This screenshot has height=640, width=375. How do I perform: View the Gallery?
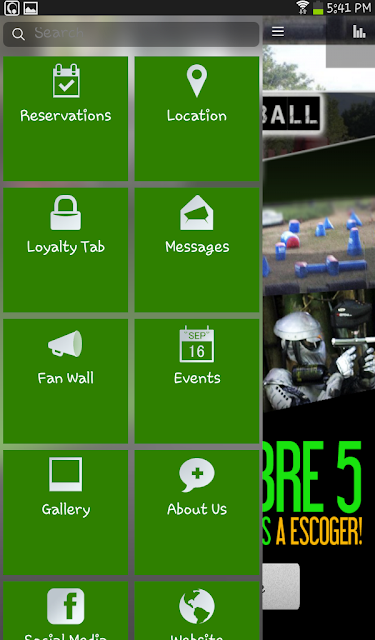65,512
